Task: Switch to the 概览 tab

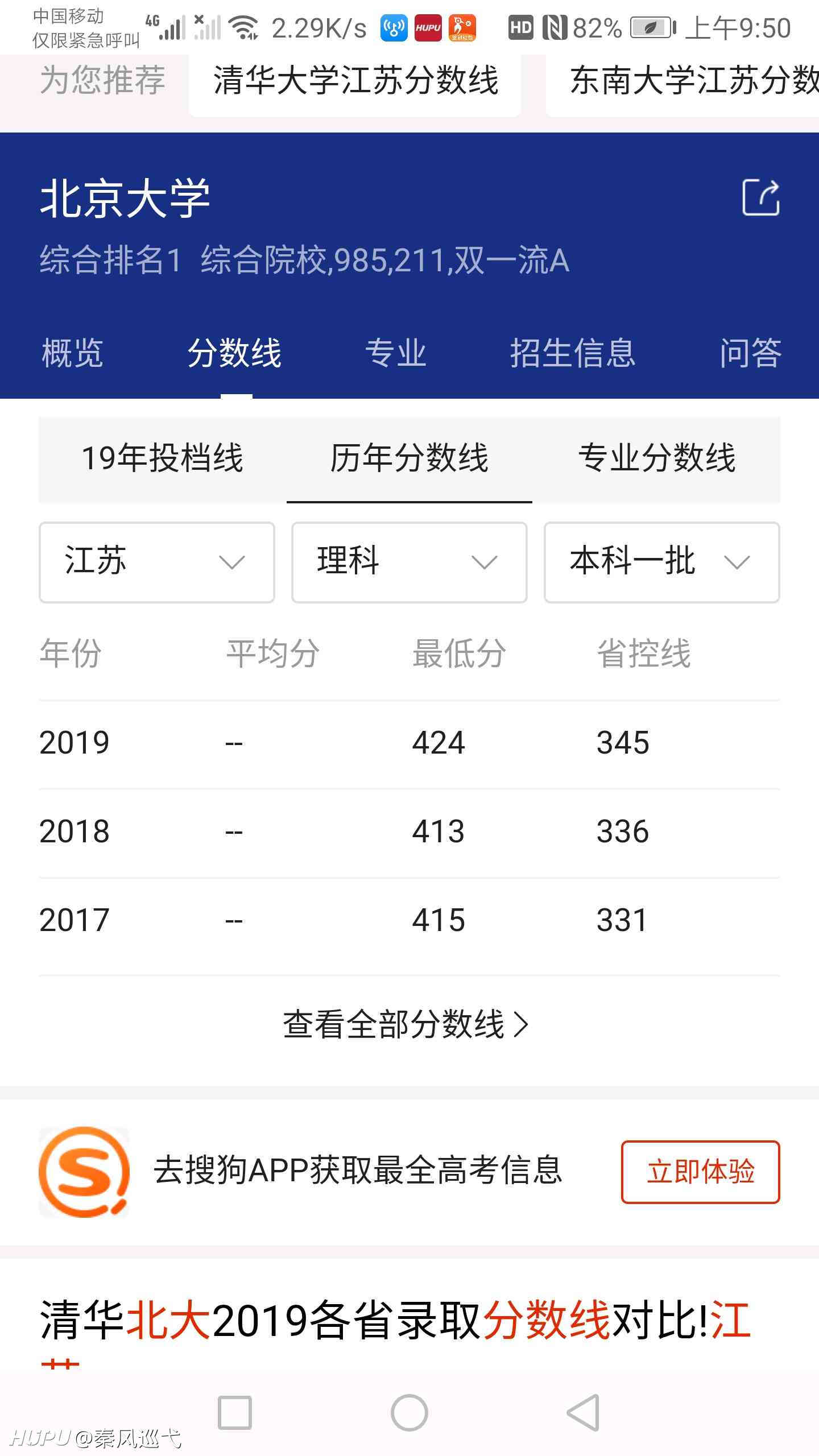Action: point(72,353)
